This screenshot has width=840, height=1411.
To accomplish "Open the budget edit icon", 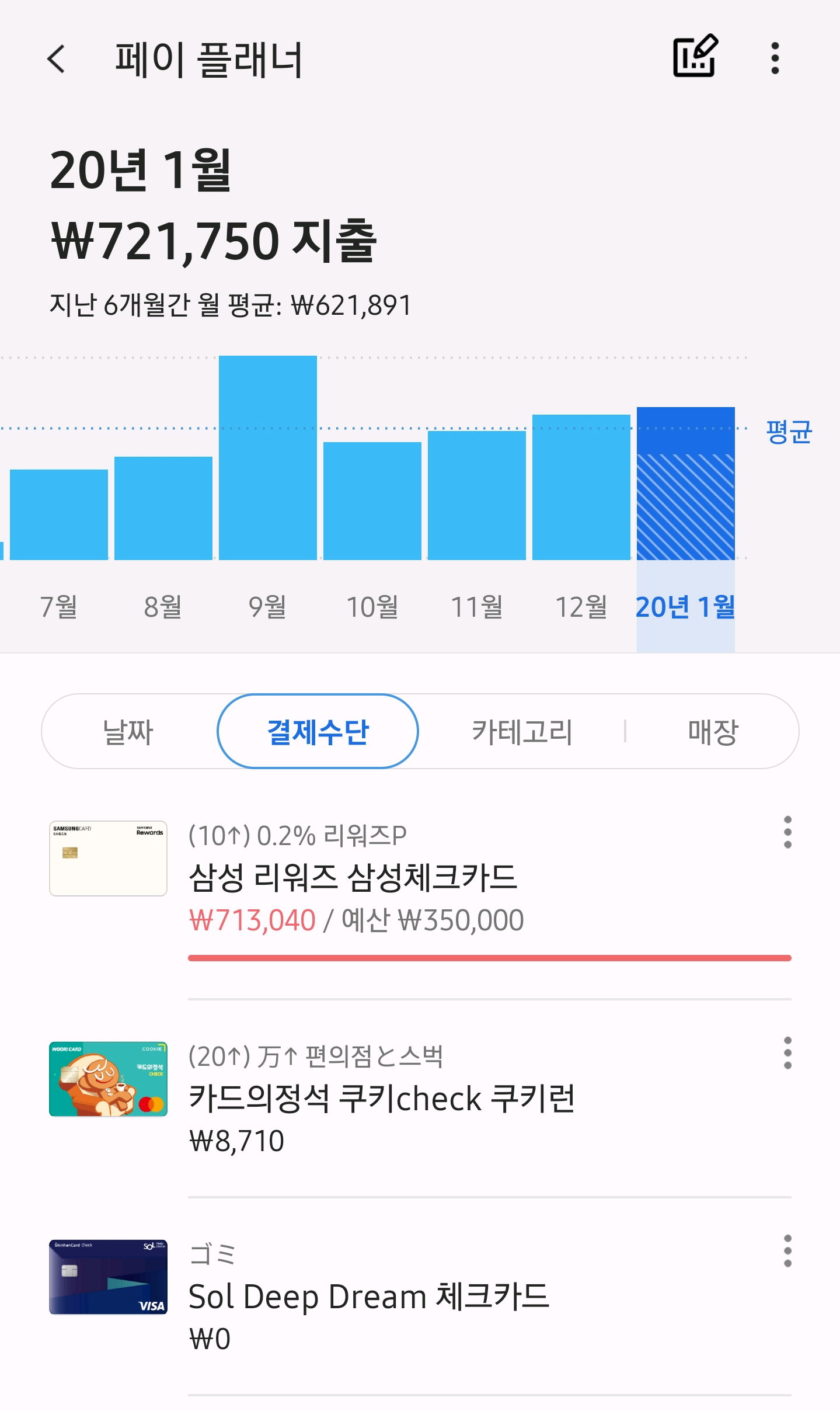I will tap(695, 56).
